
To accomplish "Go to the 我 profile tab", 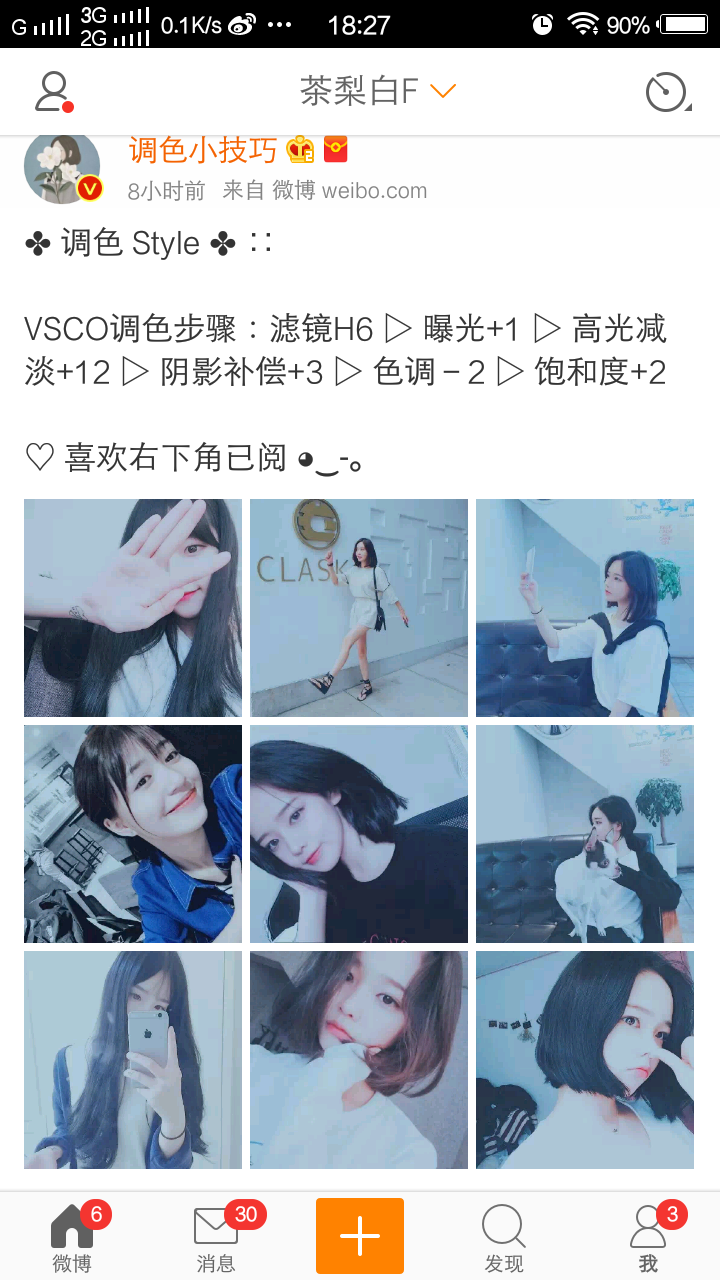I will 648,1236.
